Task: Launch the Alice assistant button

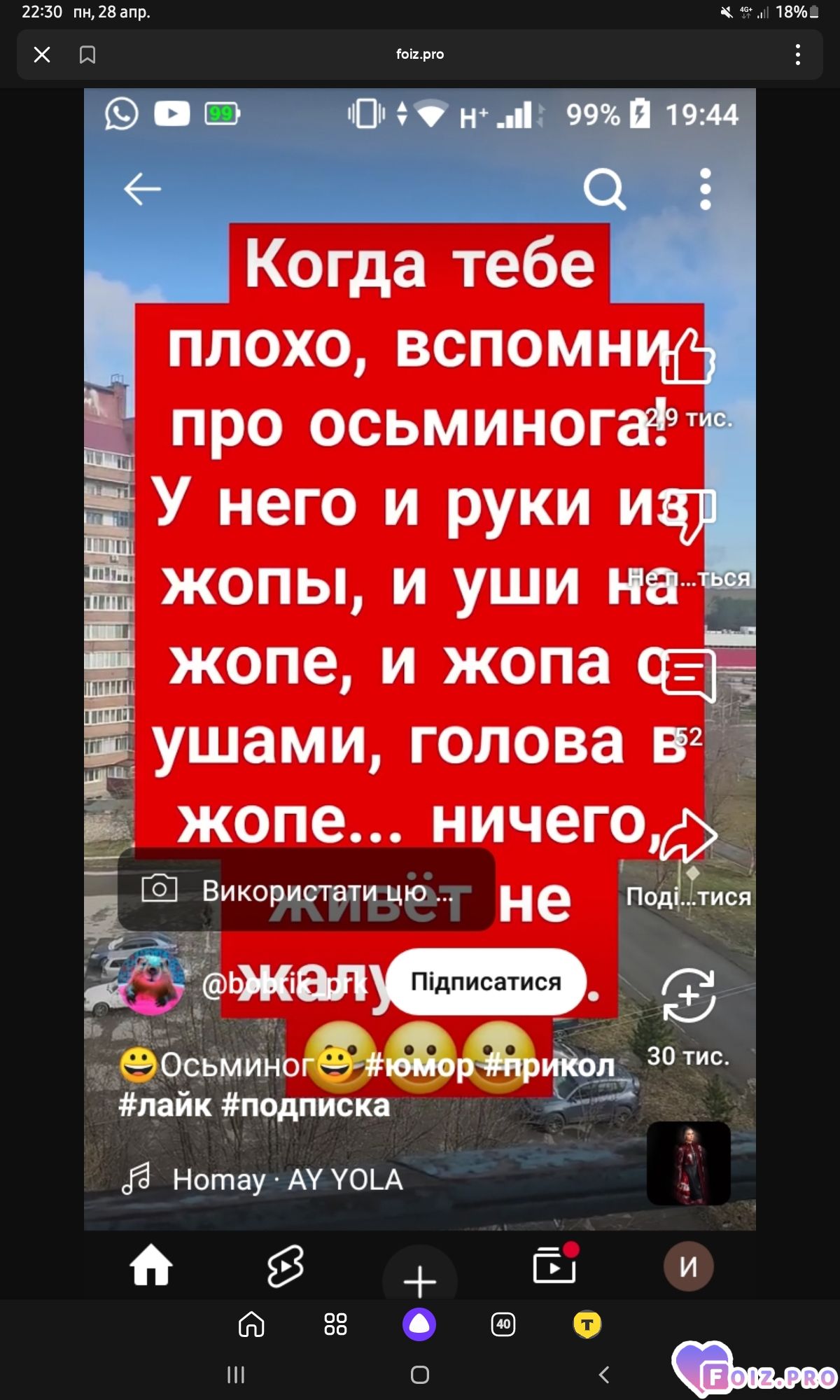Action: click(x=419, y=1324)
